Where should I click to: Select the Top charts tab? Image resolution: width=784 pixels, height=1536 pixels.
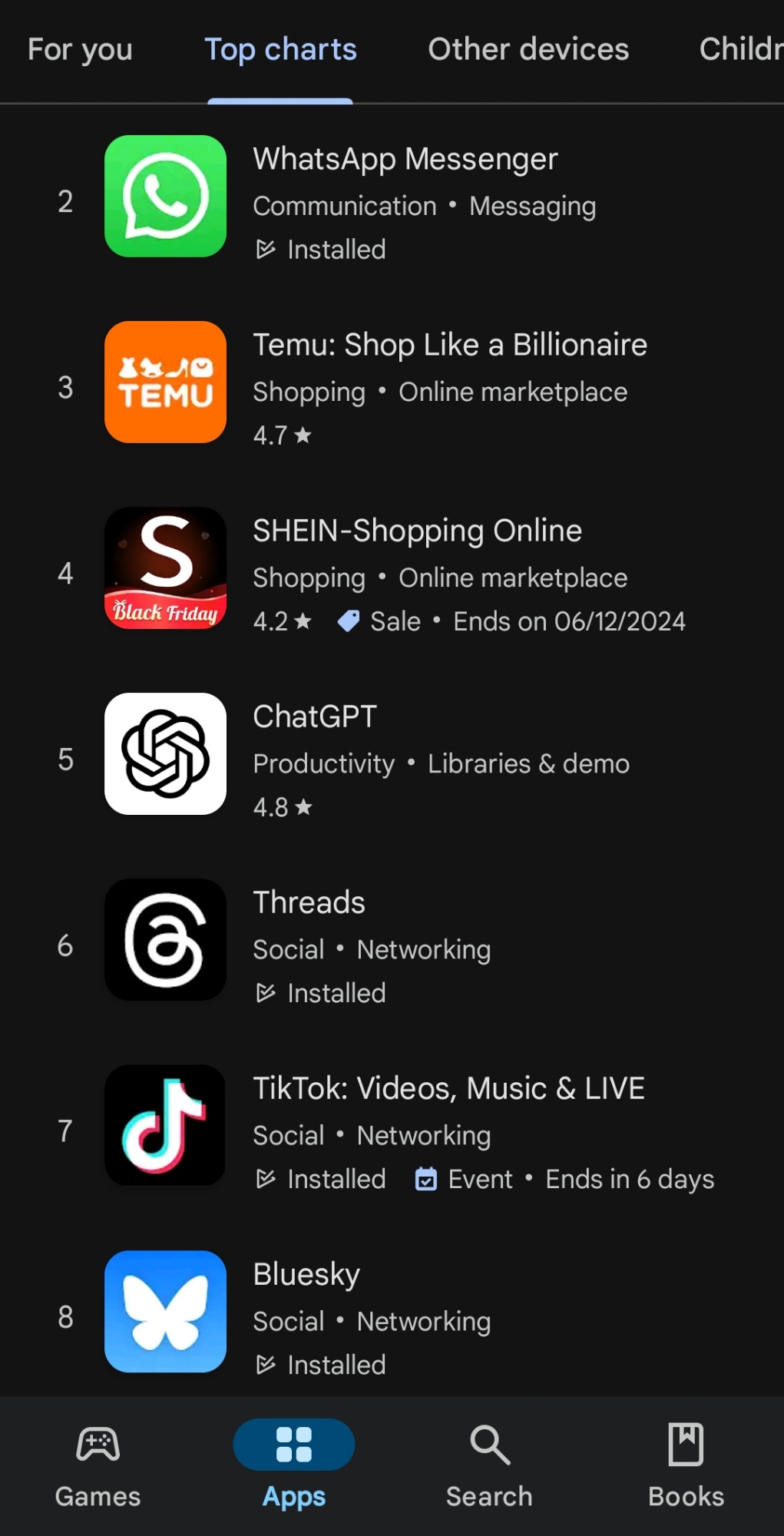pos(280,50)
